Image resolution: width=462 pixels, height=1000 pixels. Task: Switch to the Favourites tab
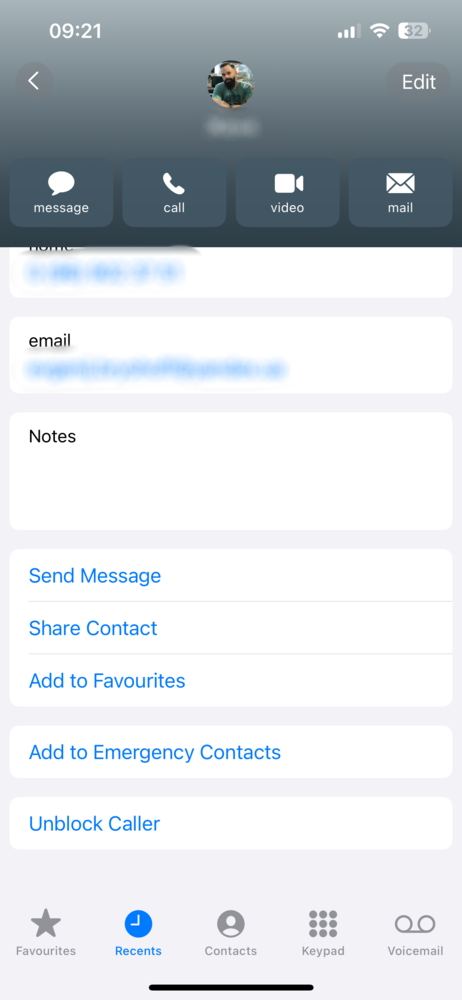[46, 933]
